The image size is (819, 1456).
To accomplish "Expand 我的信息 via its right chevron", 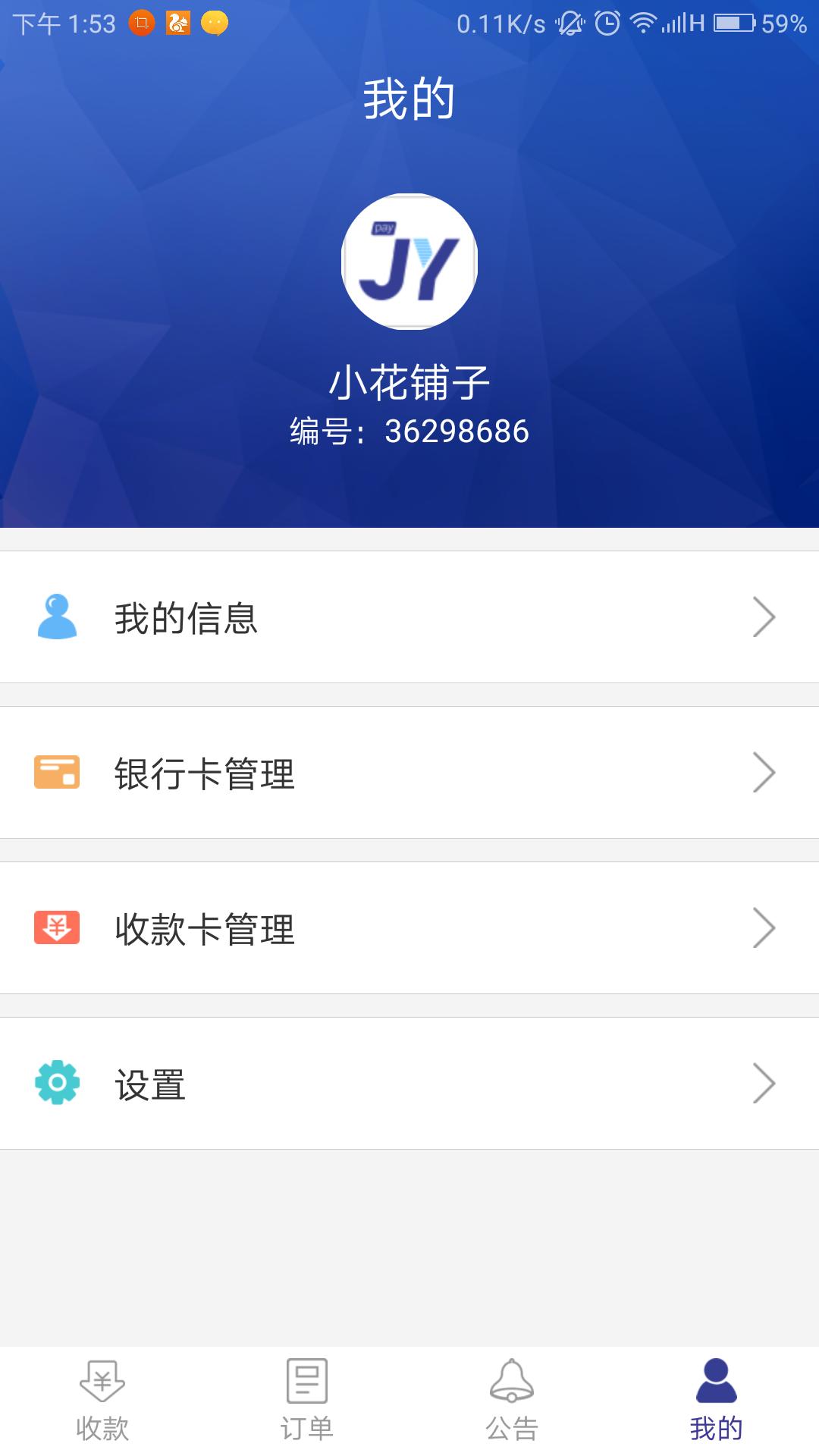I will (x=764, y=618).
